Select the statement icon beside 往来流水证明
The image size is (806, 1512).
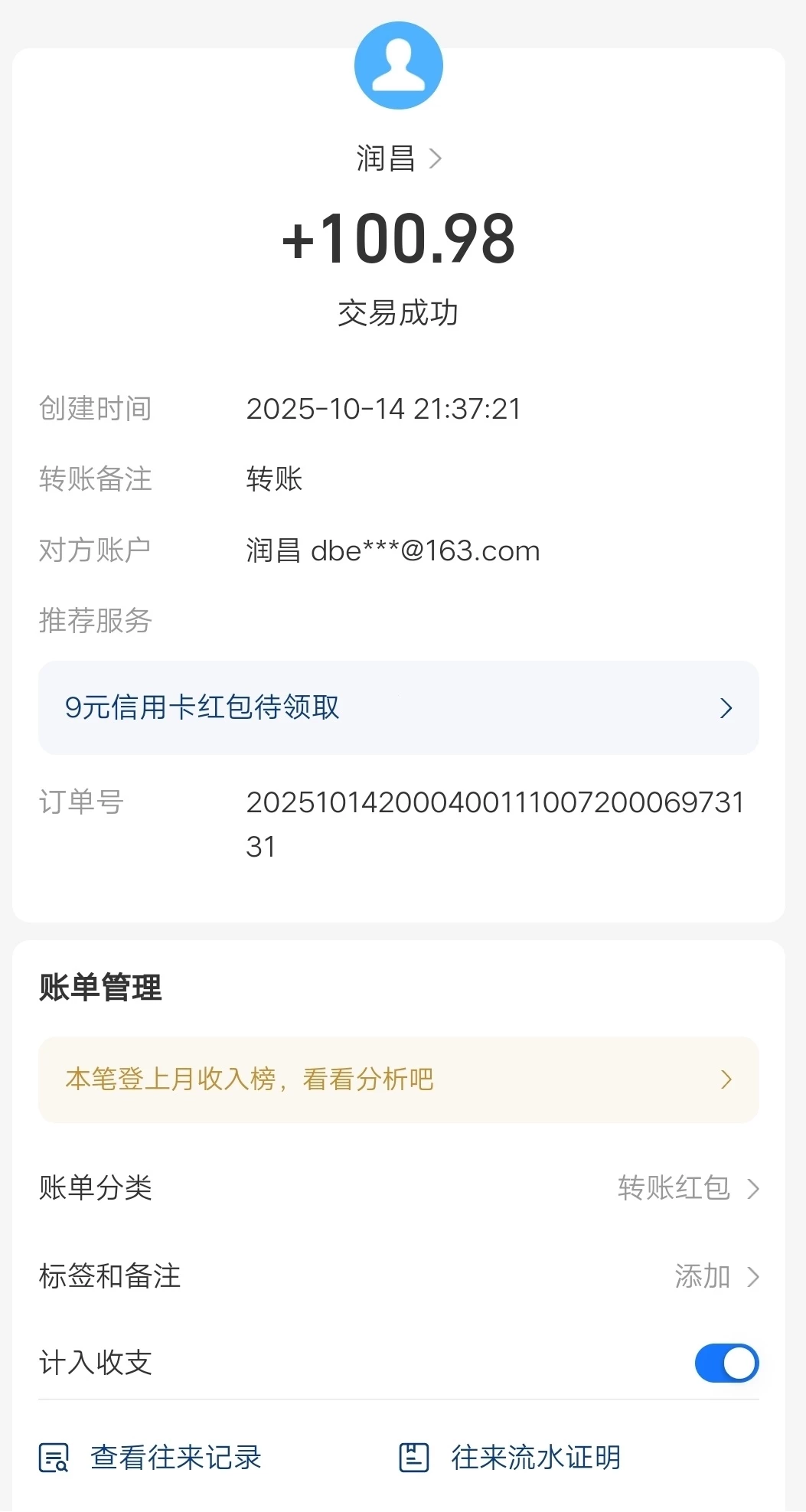click(x=414, y=1458)
